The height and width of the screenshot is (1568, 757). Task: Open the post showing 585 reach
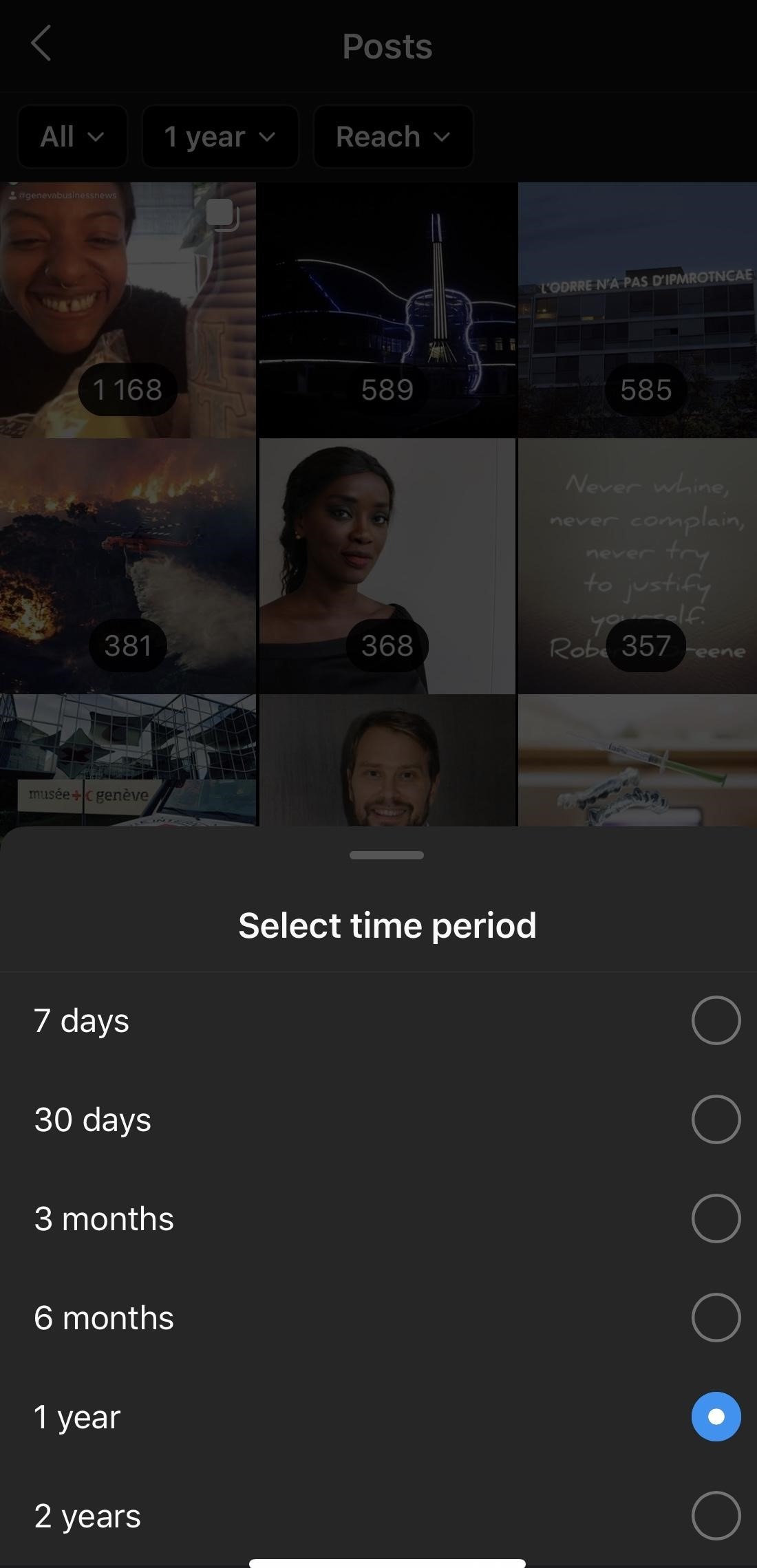638,310
